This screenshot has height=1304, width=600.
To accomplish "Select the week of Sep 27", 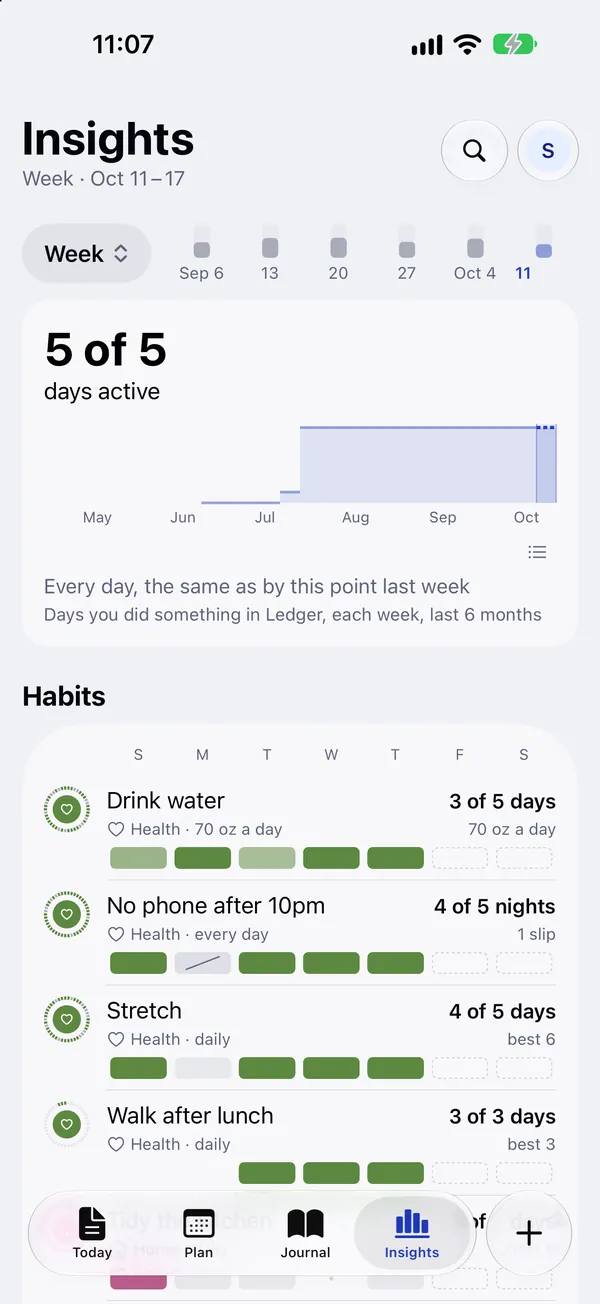I will (406, 254).
